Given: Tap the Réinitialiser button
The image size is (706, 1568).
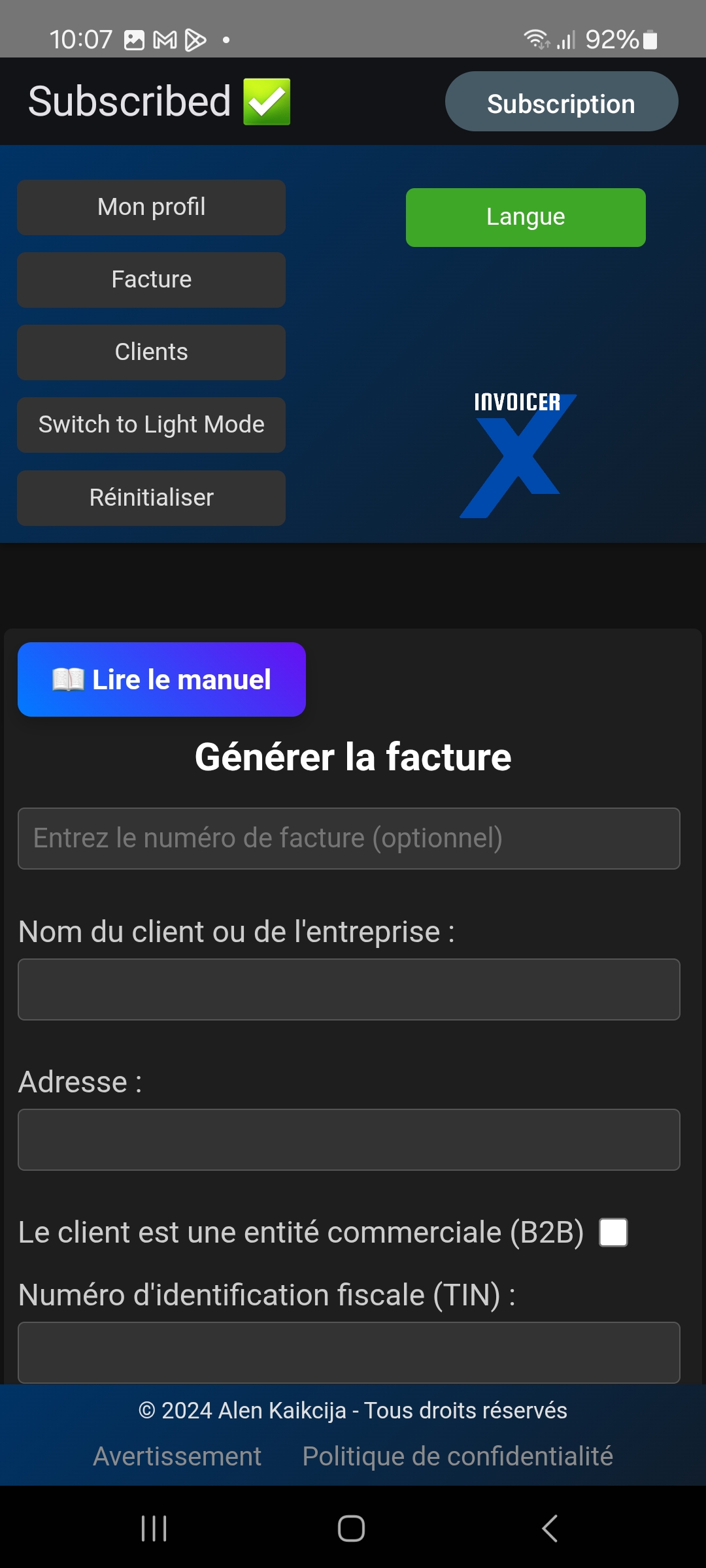Looking at the screenshot, I should tap(151, 498).
